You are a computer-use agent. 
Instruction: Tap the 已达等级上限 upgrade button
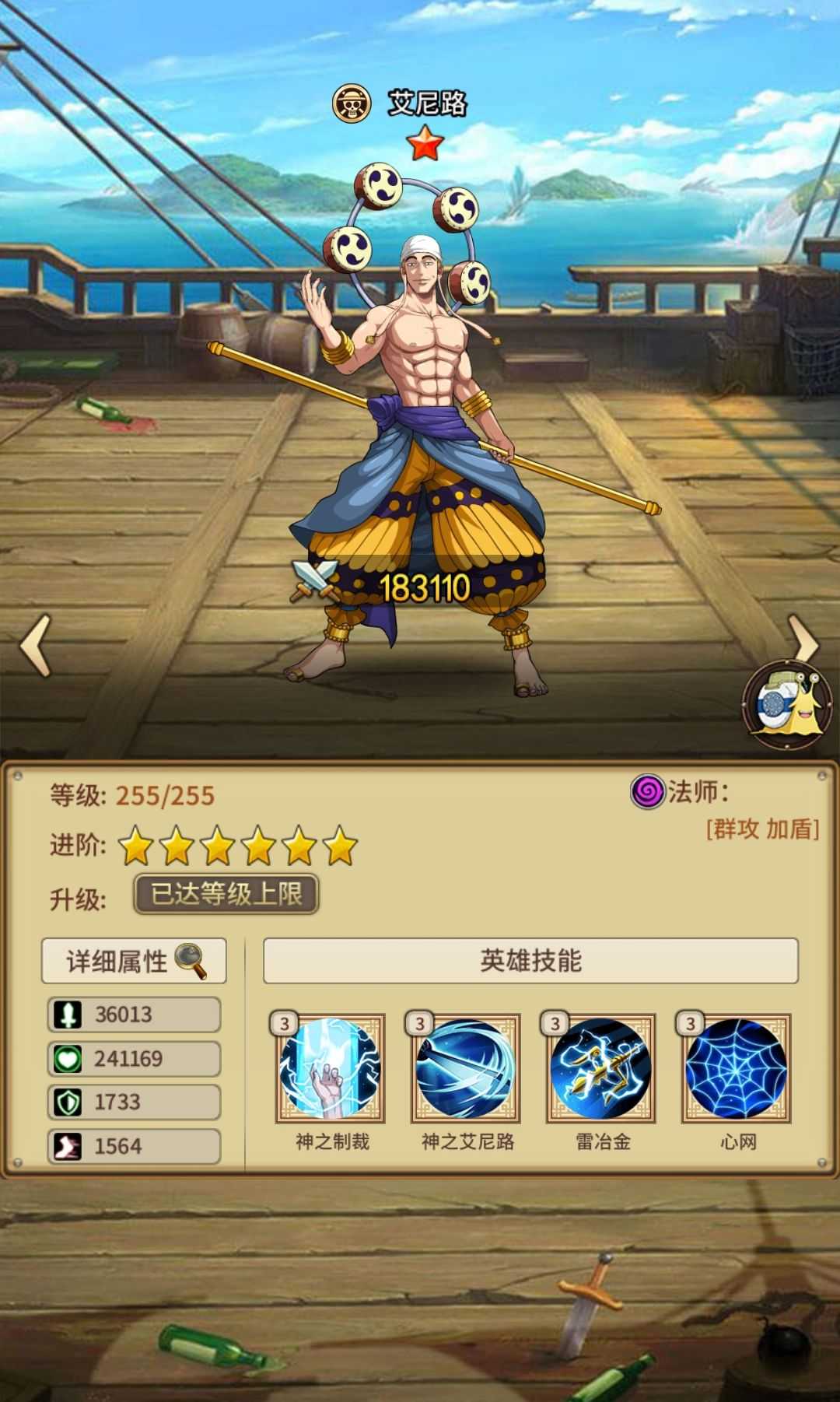[226, 894]
